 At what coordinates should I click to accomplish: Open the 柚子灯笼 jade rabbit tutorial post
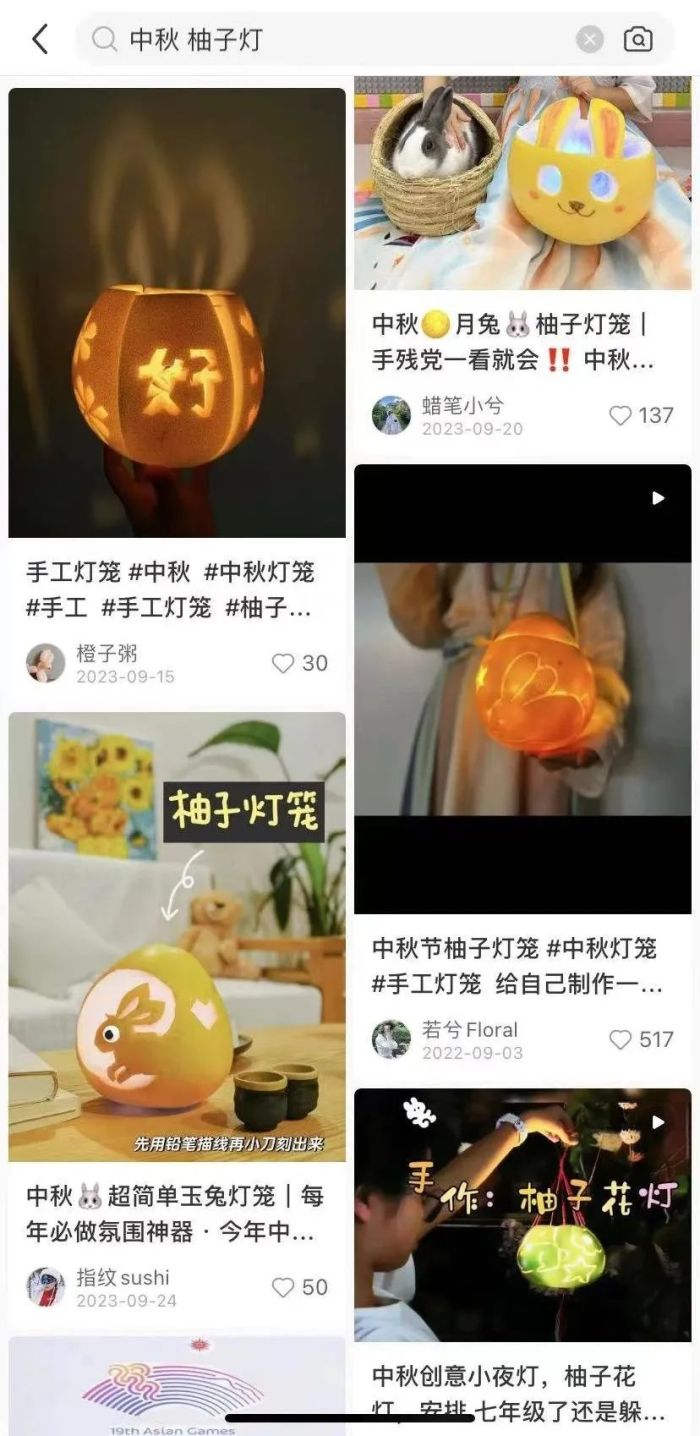[177, 936]
